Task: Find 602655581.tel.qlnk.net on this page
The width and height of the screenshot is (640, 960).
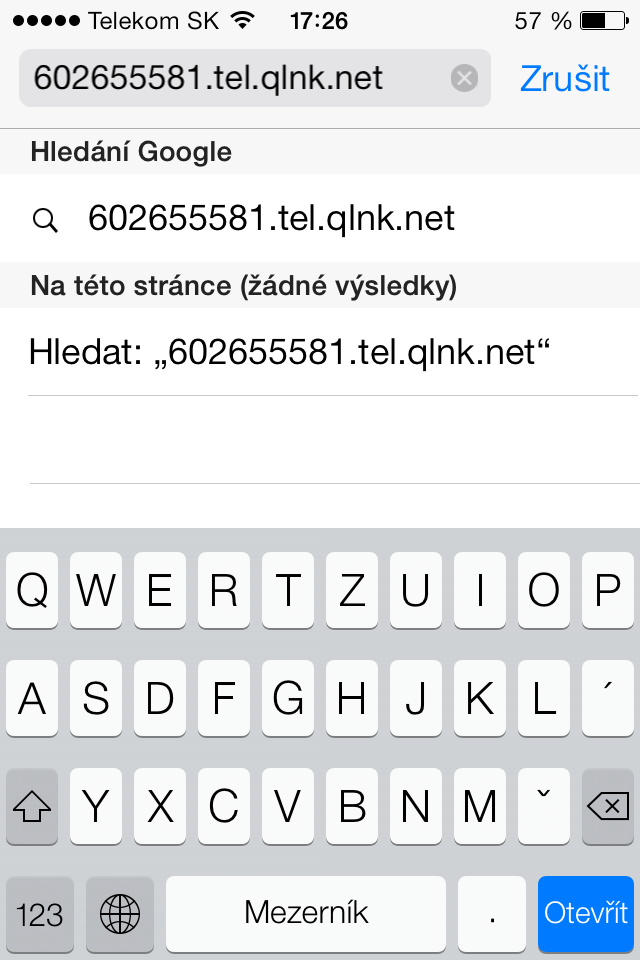Action: [x=290, y=352]
